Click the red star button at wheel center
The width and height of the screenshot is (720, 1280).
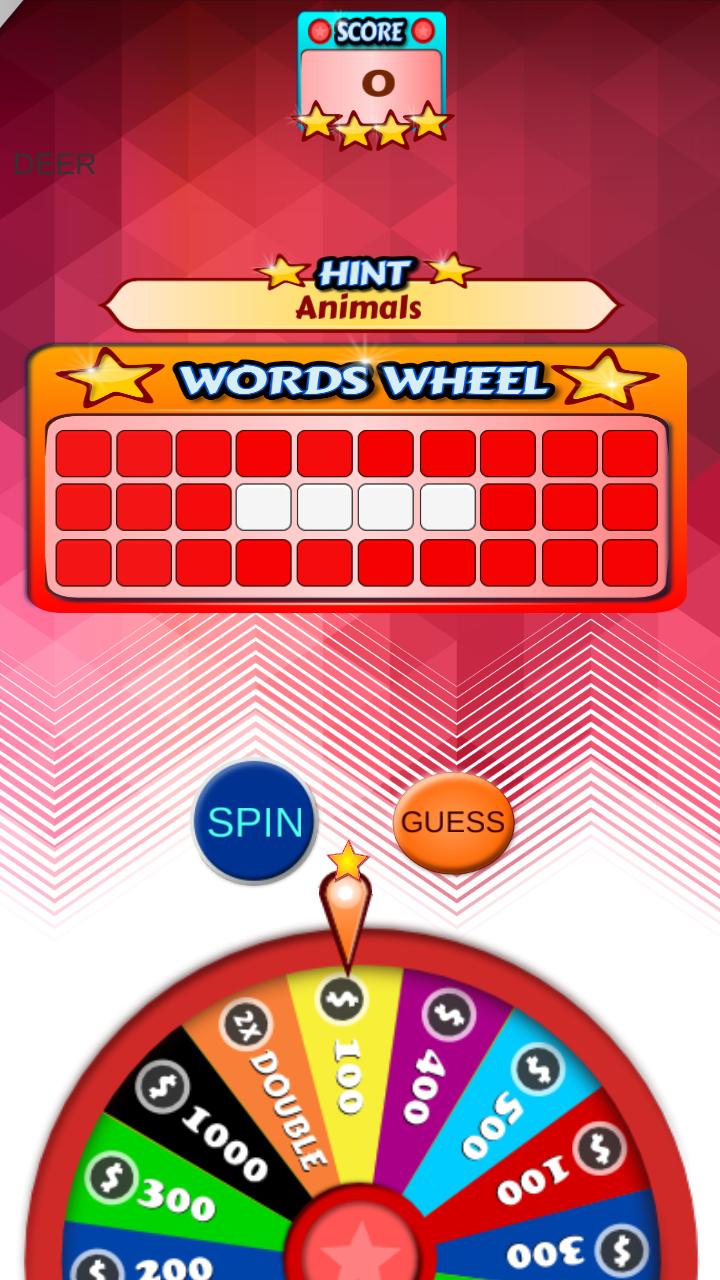click(x=360, y=1252)
